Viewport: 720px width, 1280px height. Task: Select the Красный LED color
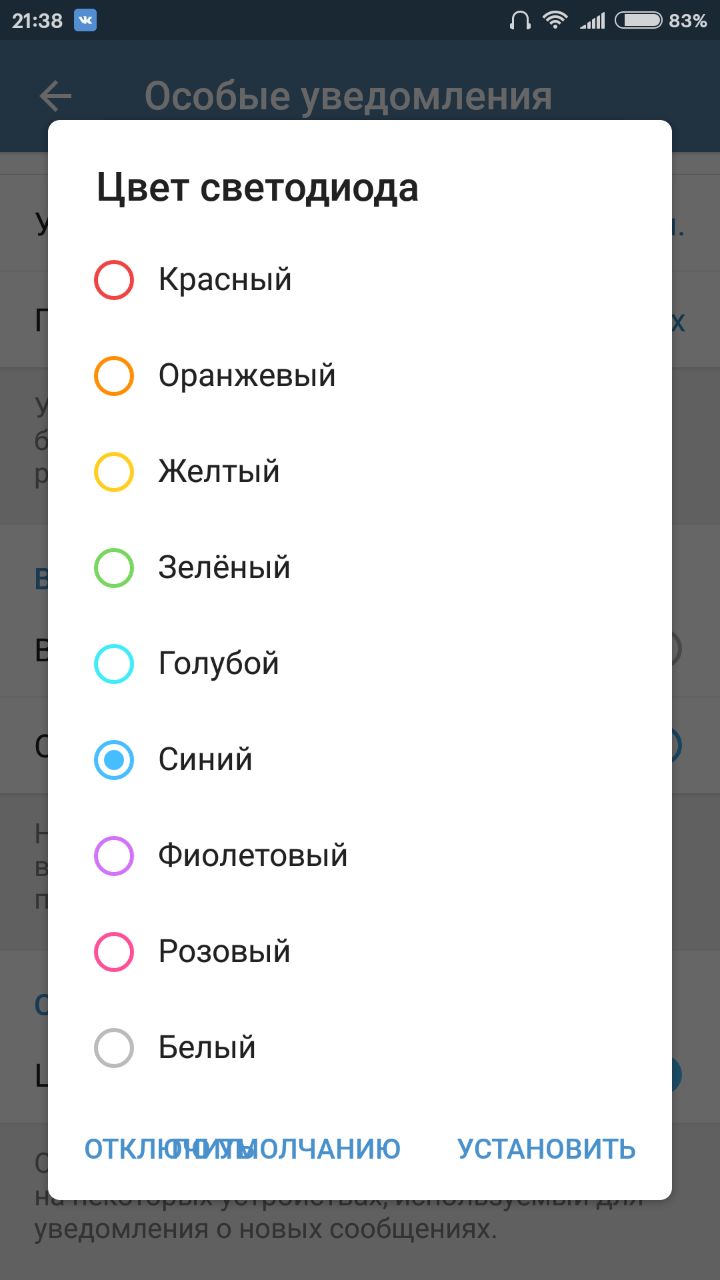coord(114,279)
